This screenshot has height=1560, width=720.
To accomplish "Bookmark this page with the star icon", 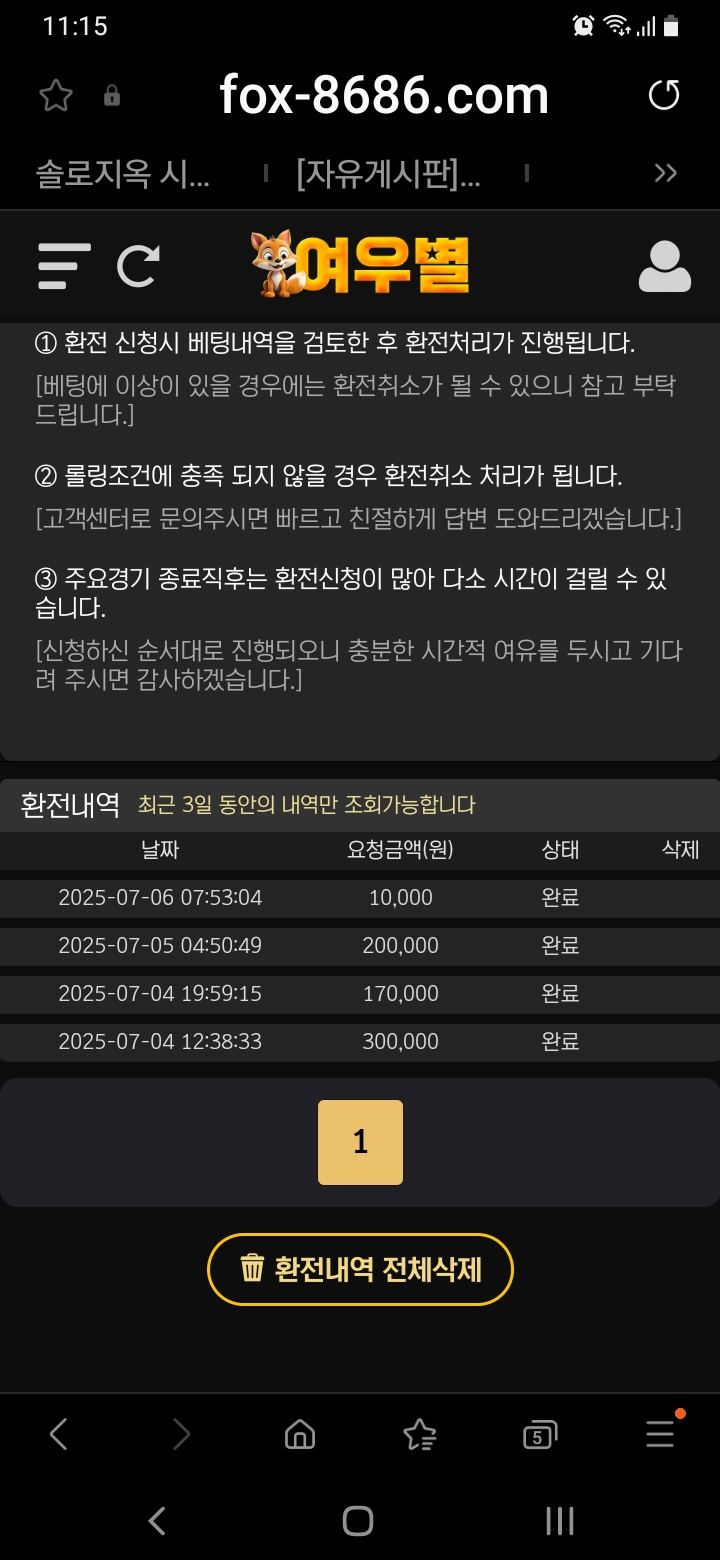I will (56, 96).
